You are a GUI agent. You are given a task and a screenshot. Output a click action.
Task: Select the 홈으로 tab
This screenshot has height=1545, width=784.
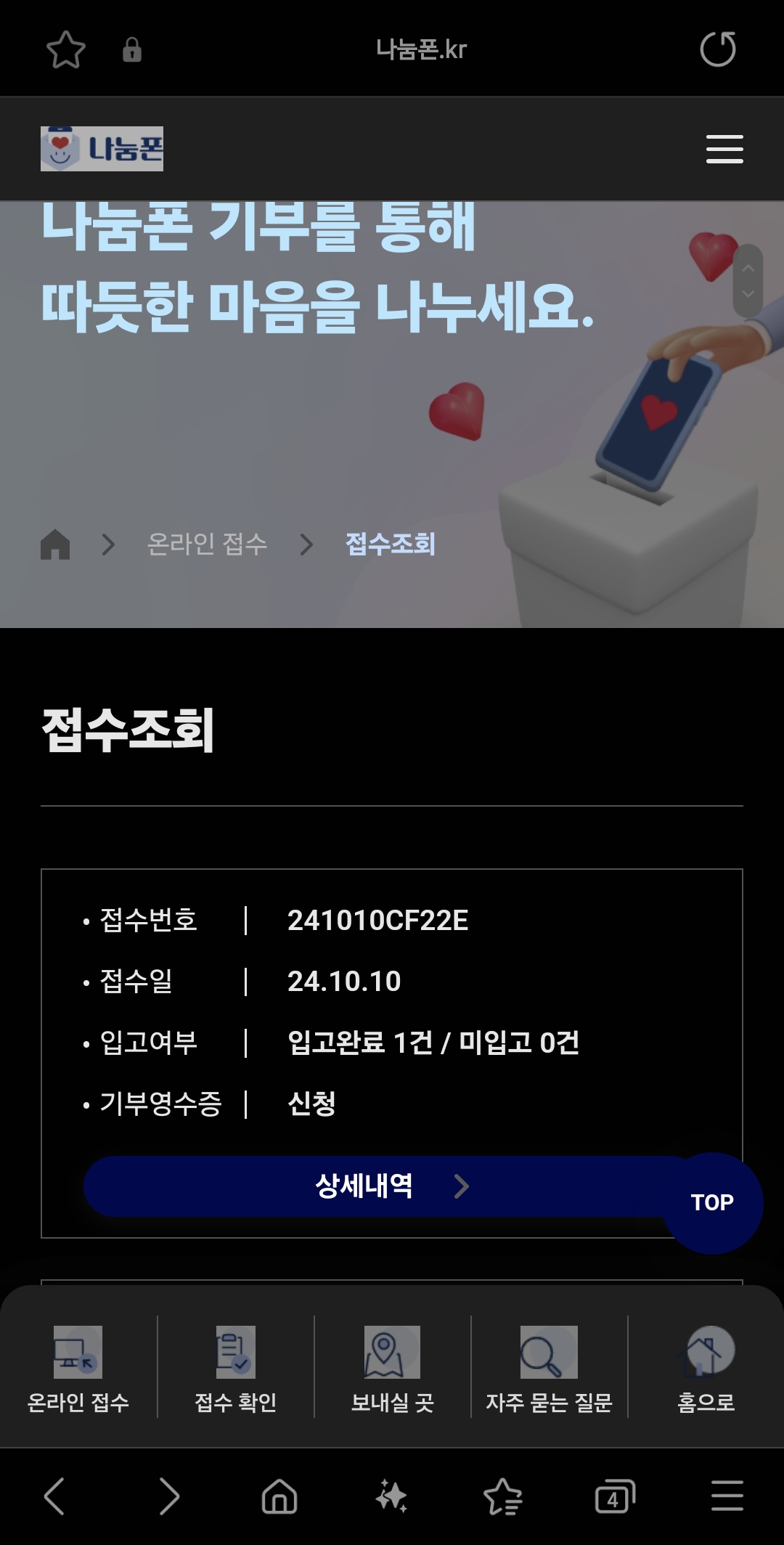[x=706, y=1369]
